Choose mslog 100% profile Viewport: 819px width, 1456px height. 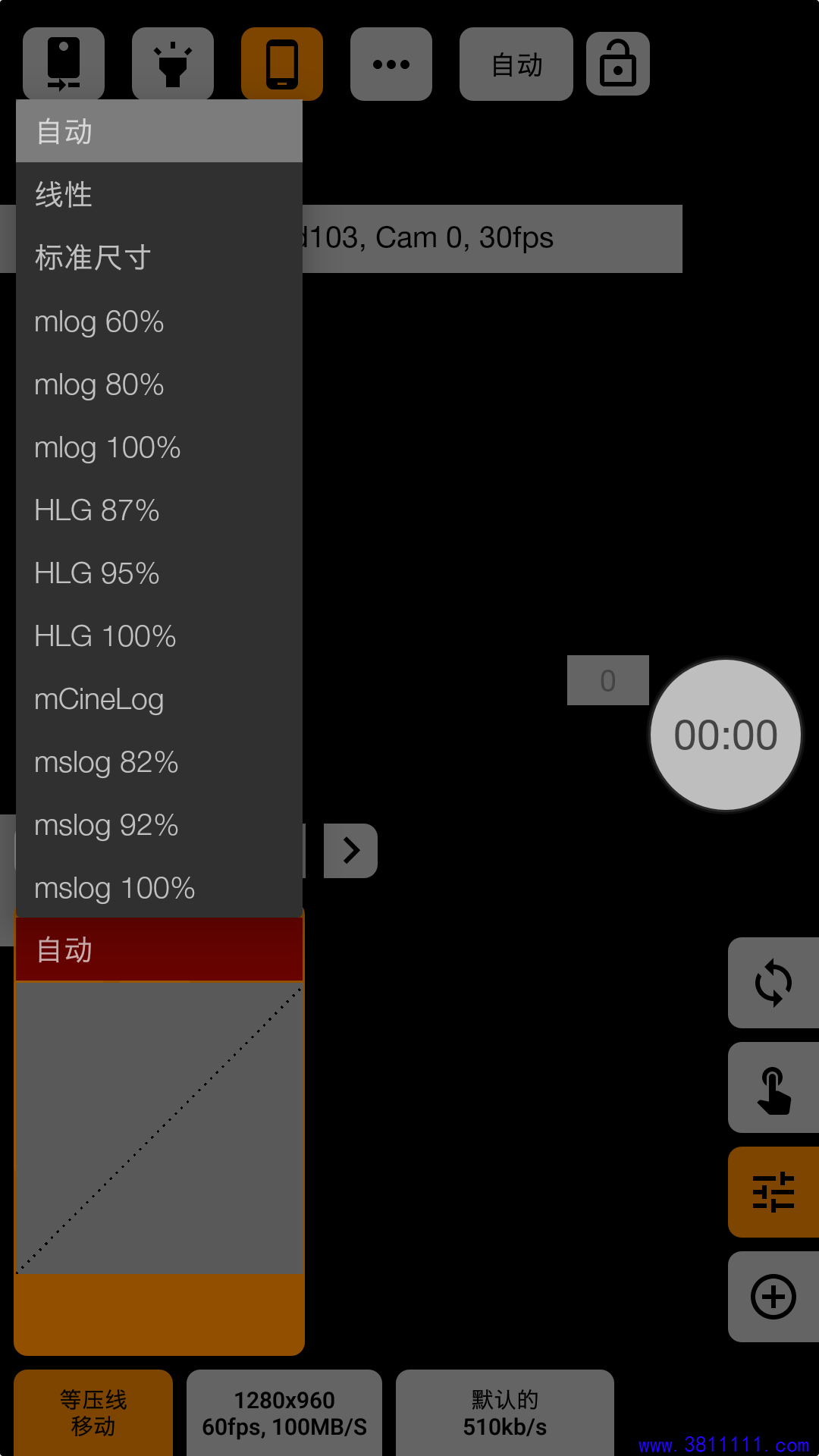click(x=159, y=887)
